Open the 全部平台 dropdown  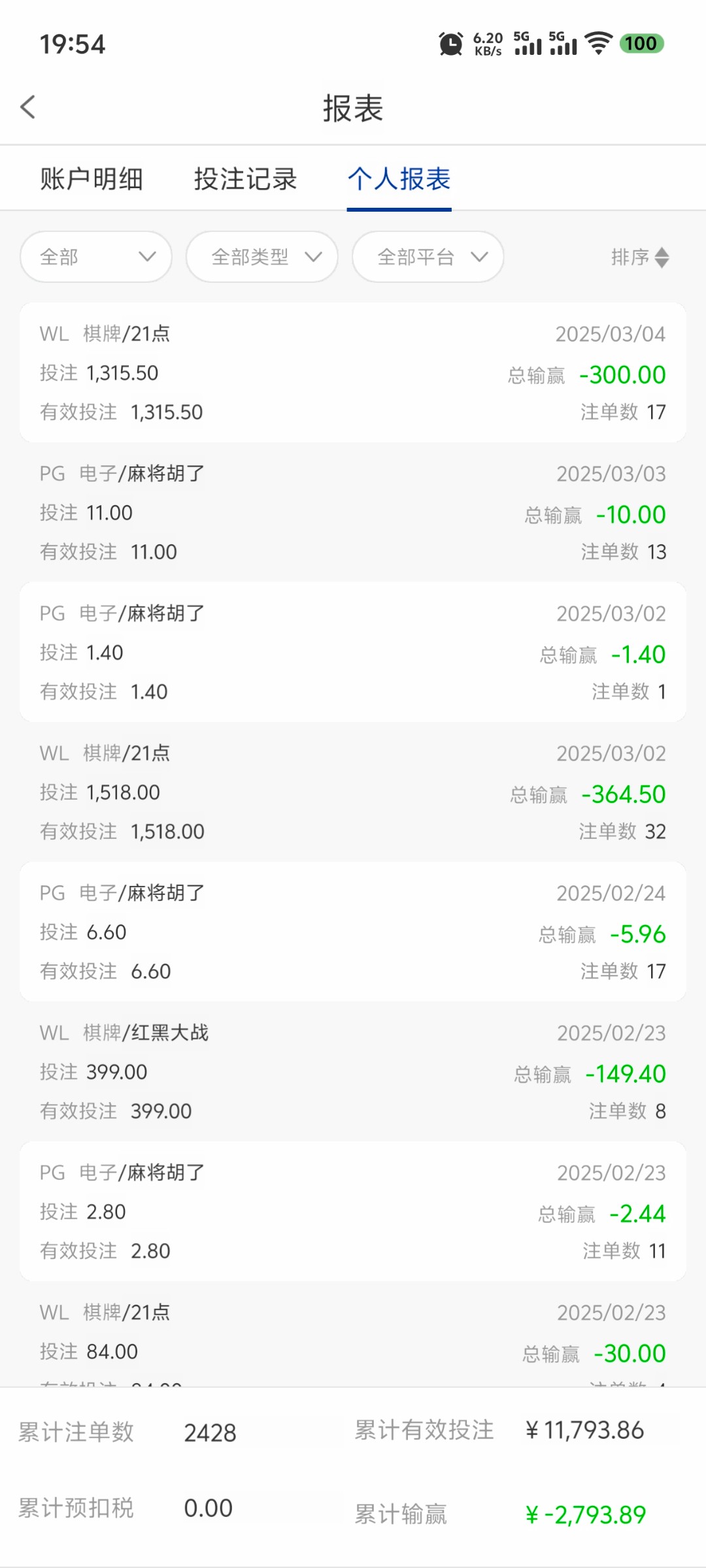[x=428, y=257]
